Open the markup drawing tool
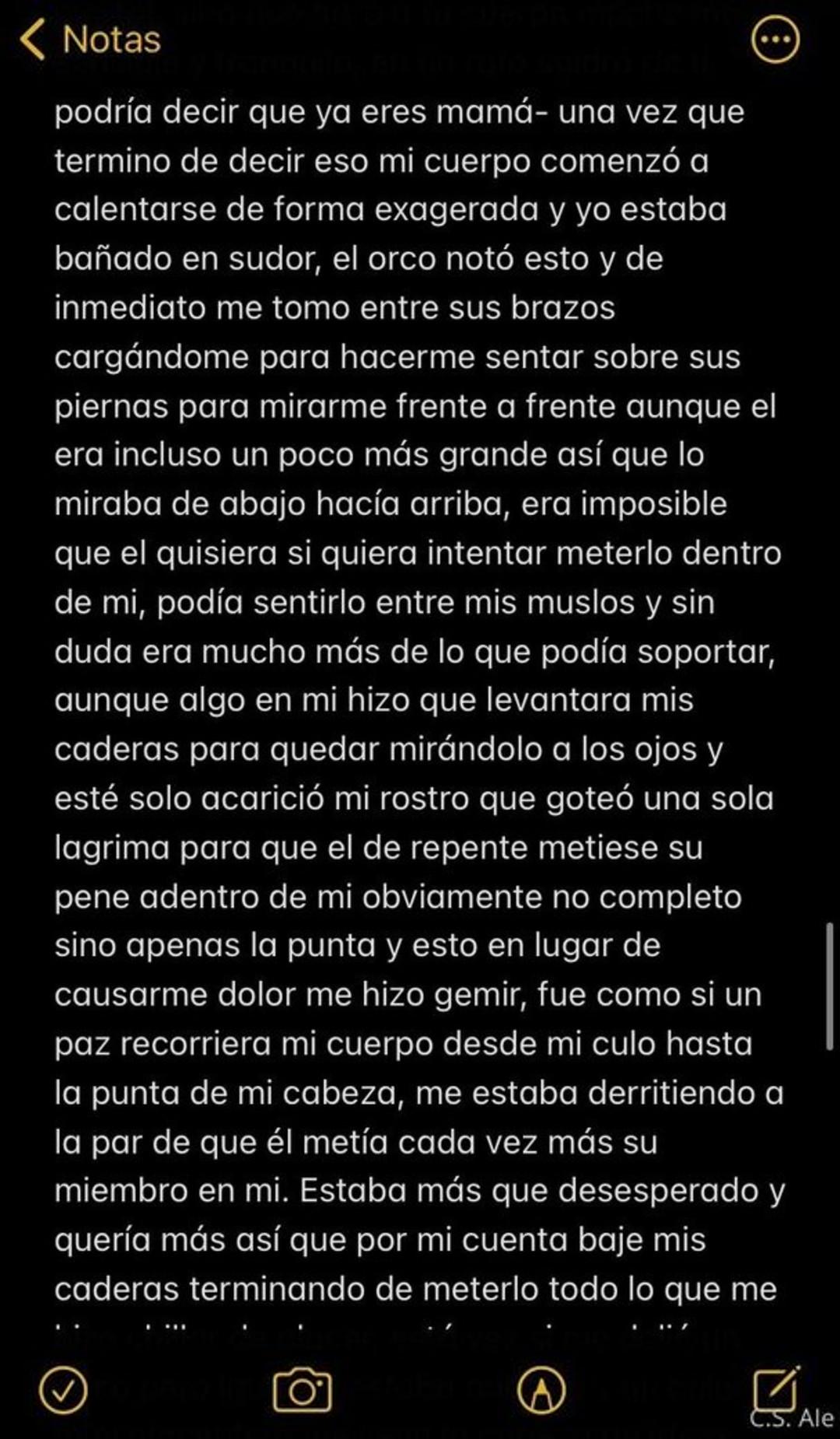The width and height of the screenshot is (840, 1439). point(542,1391)
